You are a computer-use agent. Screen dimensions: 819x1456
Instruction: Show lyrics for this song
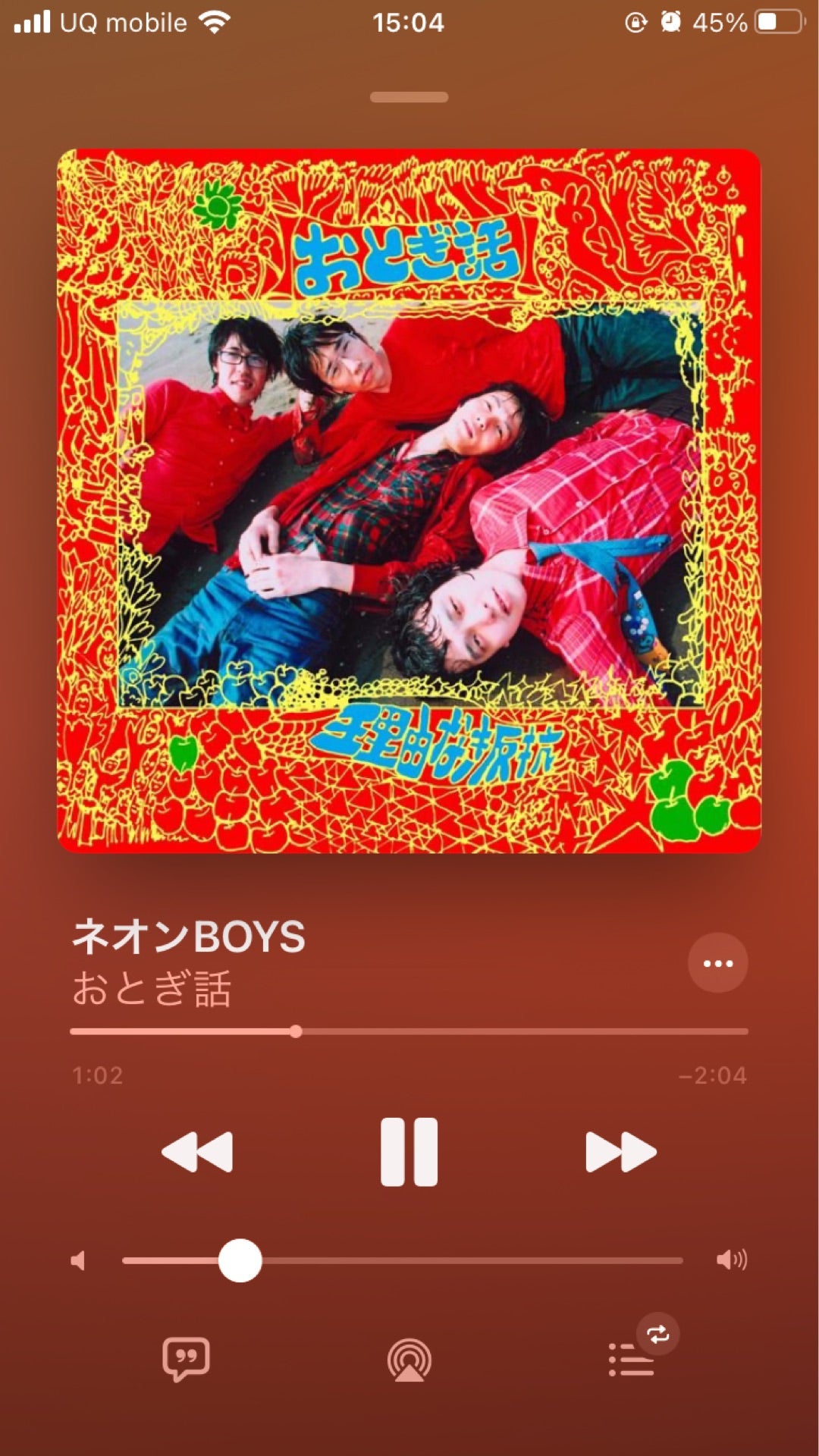186,1359
